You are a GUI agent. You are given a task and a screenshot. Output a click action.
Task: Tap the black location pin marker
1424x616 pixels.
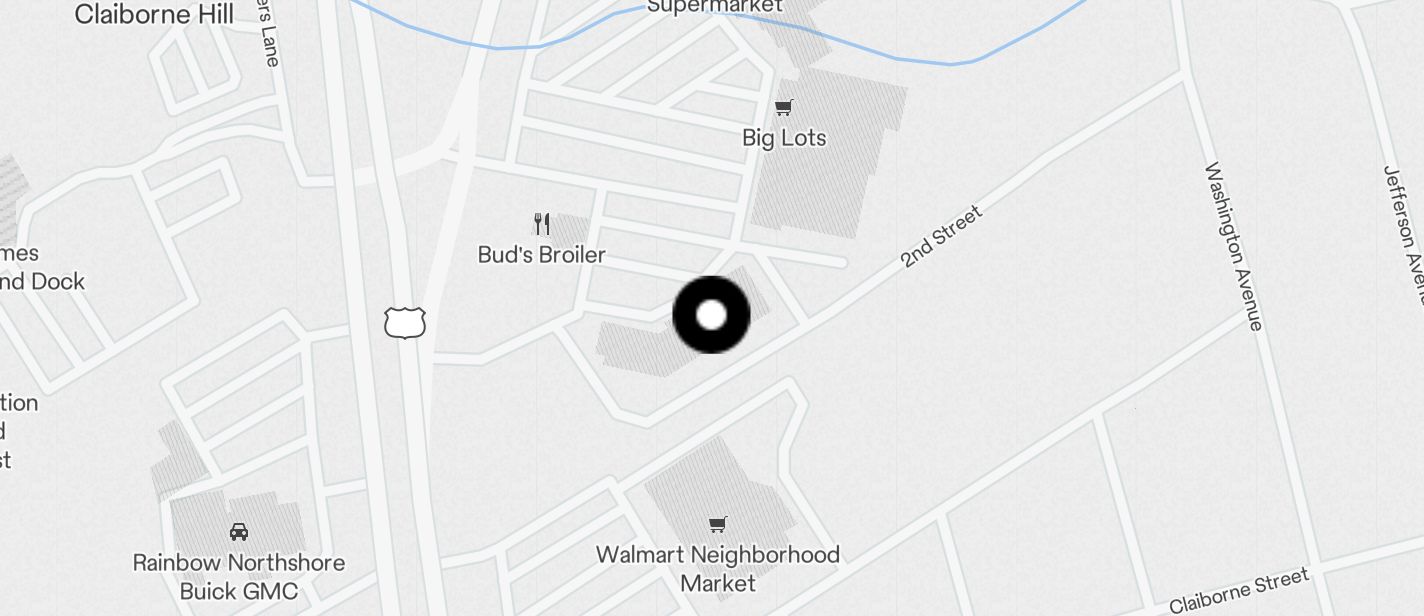click(711, 315)
